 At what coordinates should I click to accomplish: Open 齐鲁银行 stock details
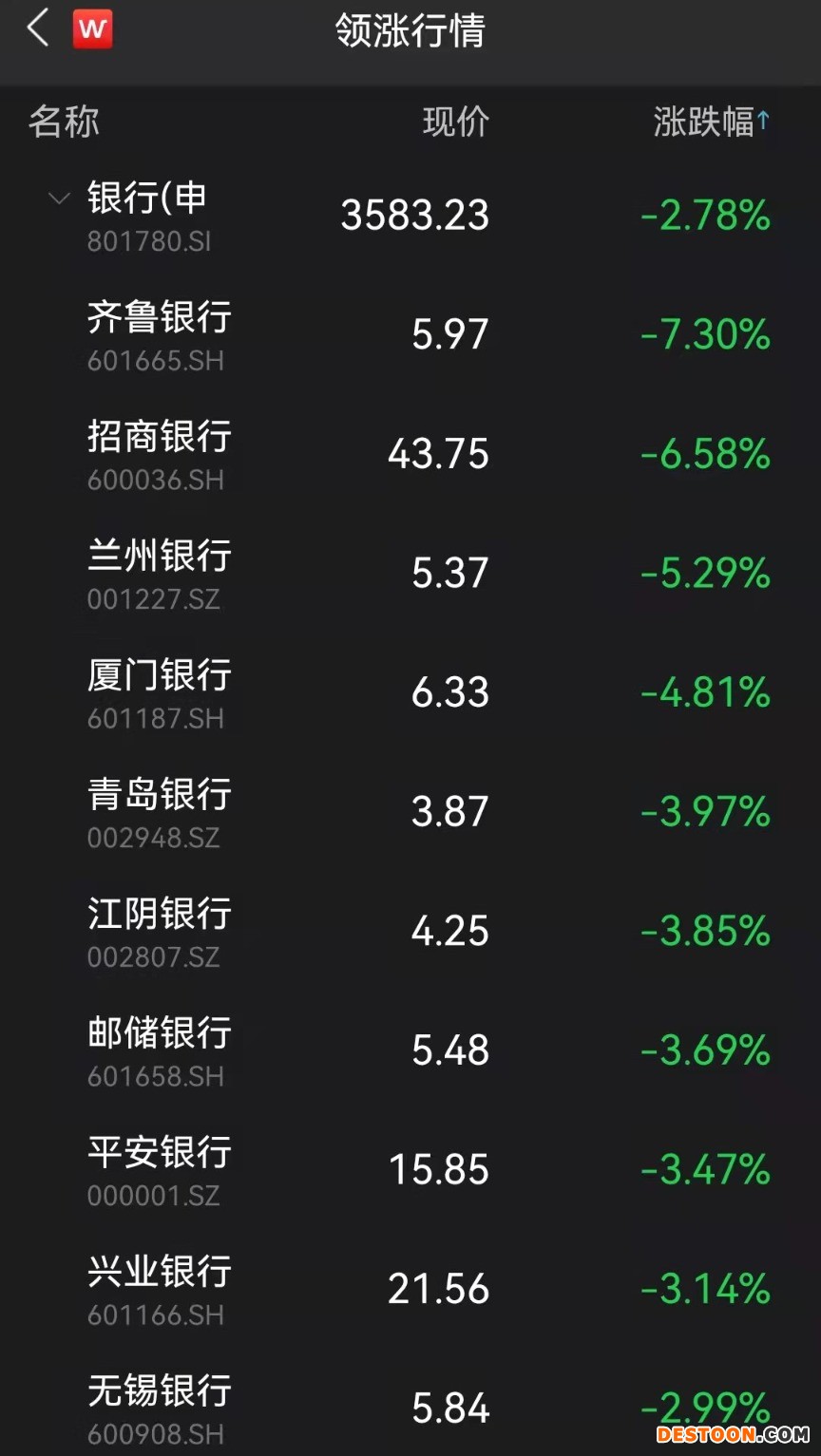160,333
